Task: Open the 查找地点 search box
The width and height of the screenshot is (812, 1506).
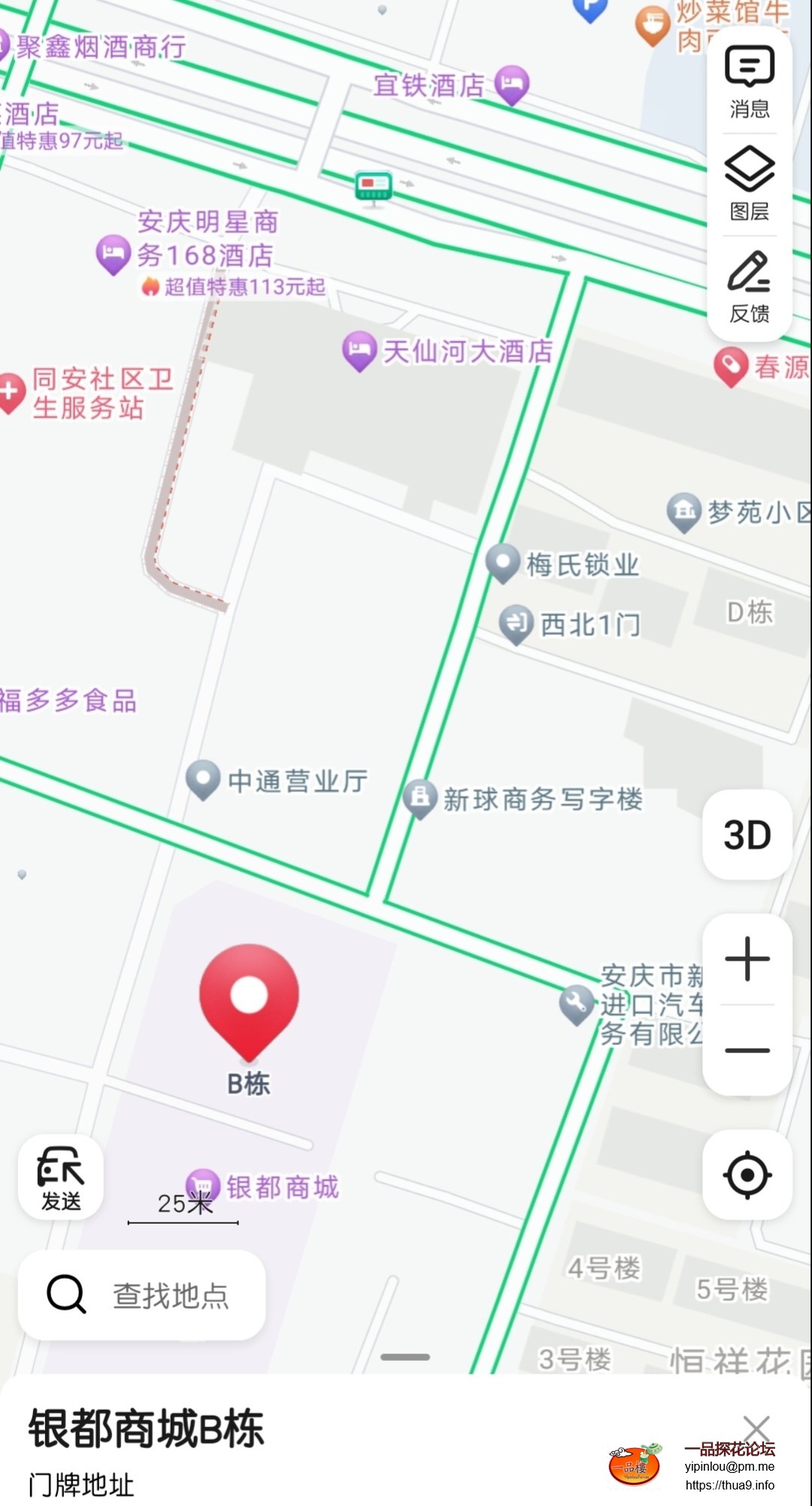Action: tap(142, 1295)
